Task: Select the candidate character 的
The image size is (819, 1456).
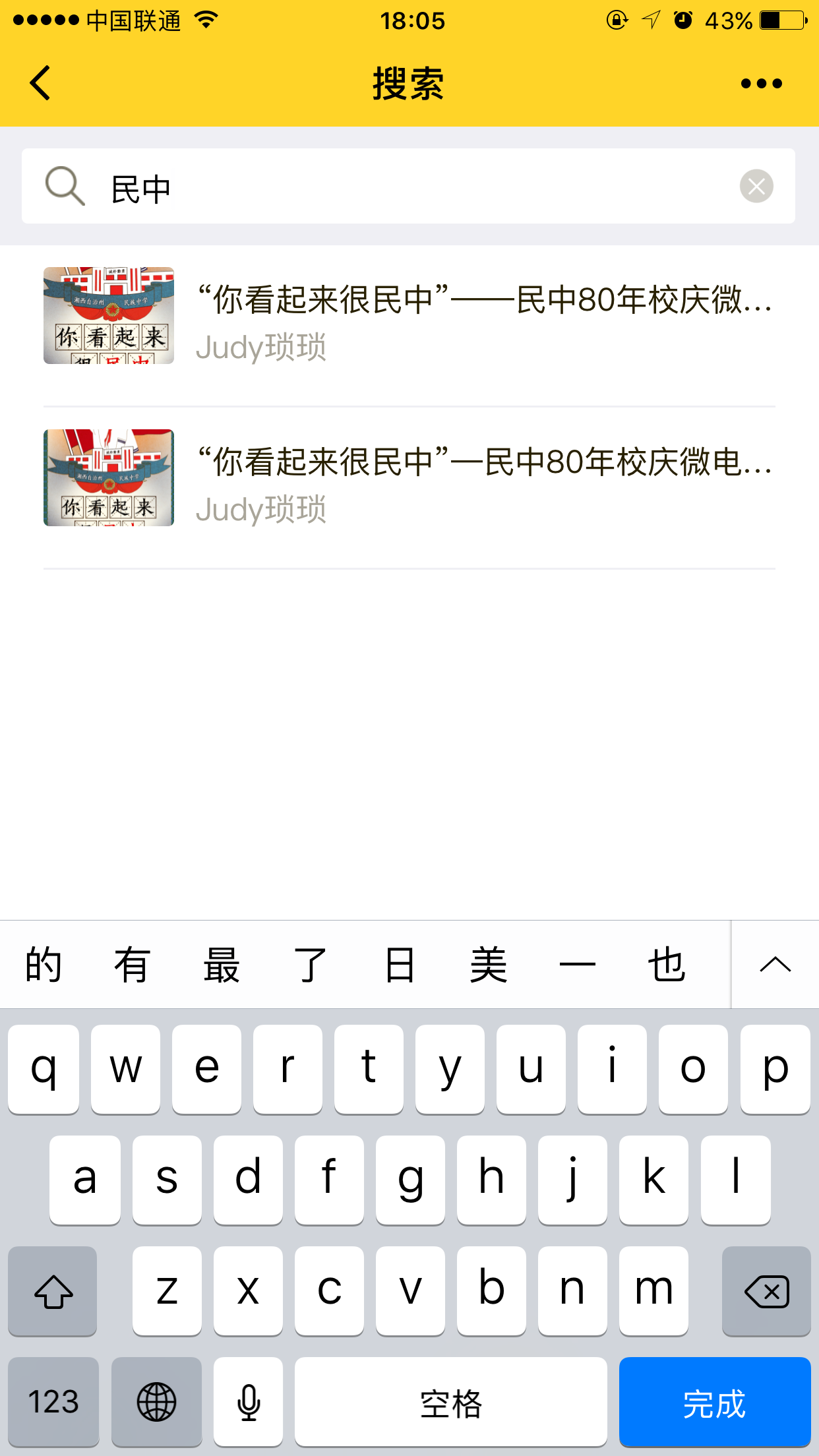Action: [x=44, y=965]
